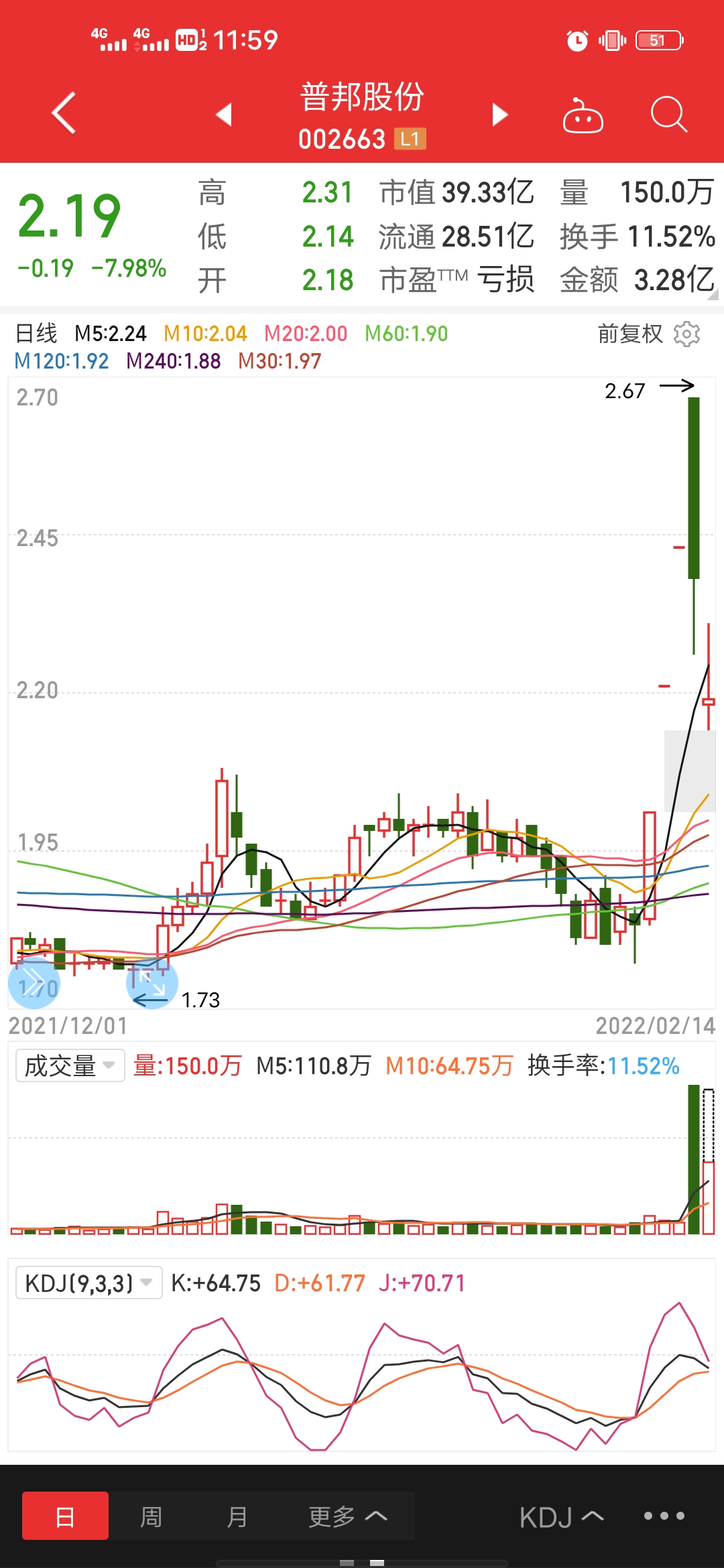Open the three-dot more menu
724x1568 pixels.
pos(664,1516)
